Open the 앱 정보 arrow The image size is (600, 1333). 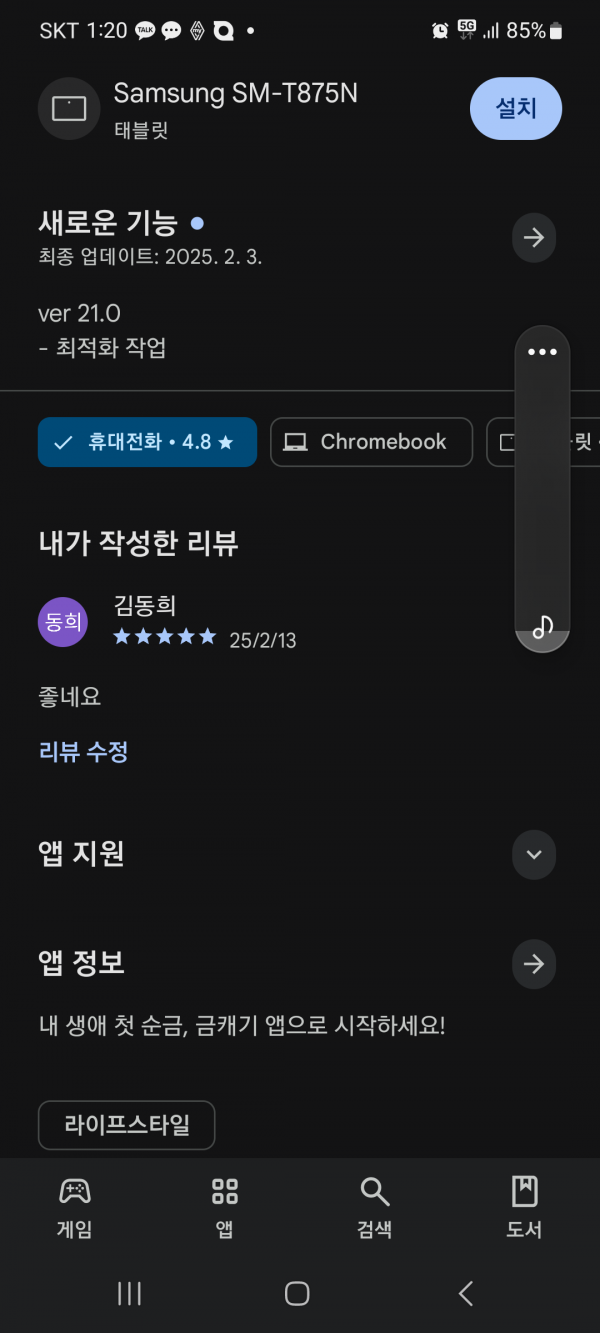coord(534,964)
